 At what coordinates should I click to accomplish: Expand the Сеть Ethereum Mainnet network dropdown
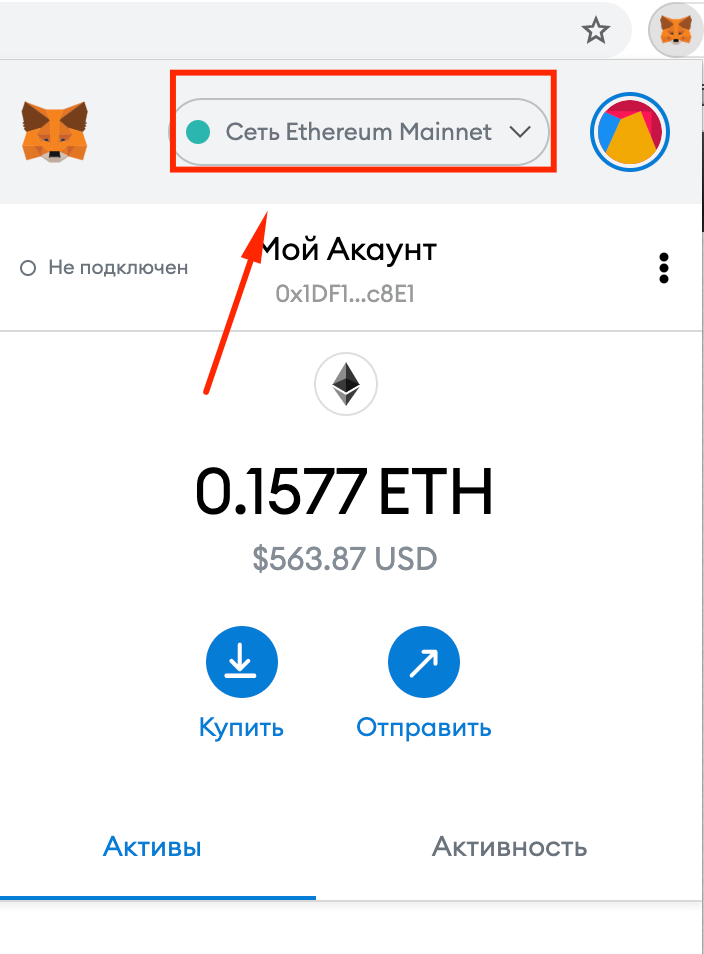coord(359,132)
